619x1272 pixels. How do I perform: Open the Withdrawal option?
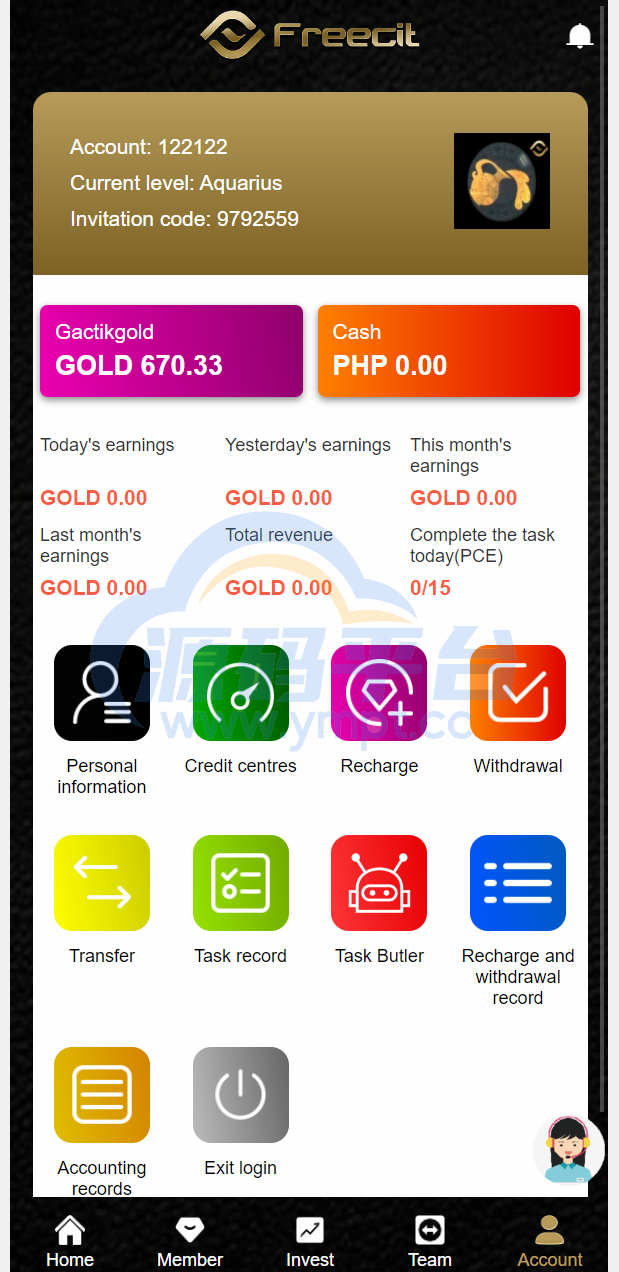point(517,693)
